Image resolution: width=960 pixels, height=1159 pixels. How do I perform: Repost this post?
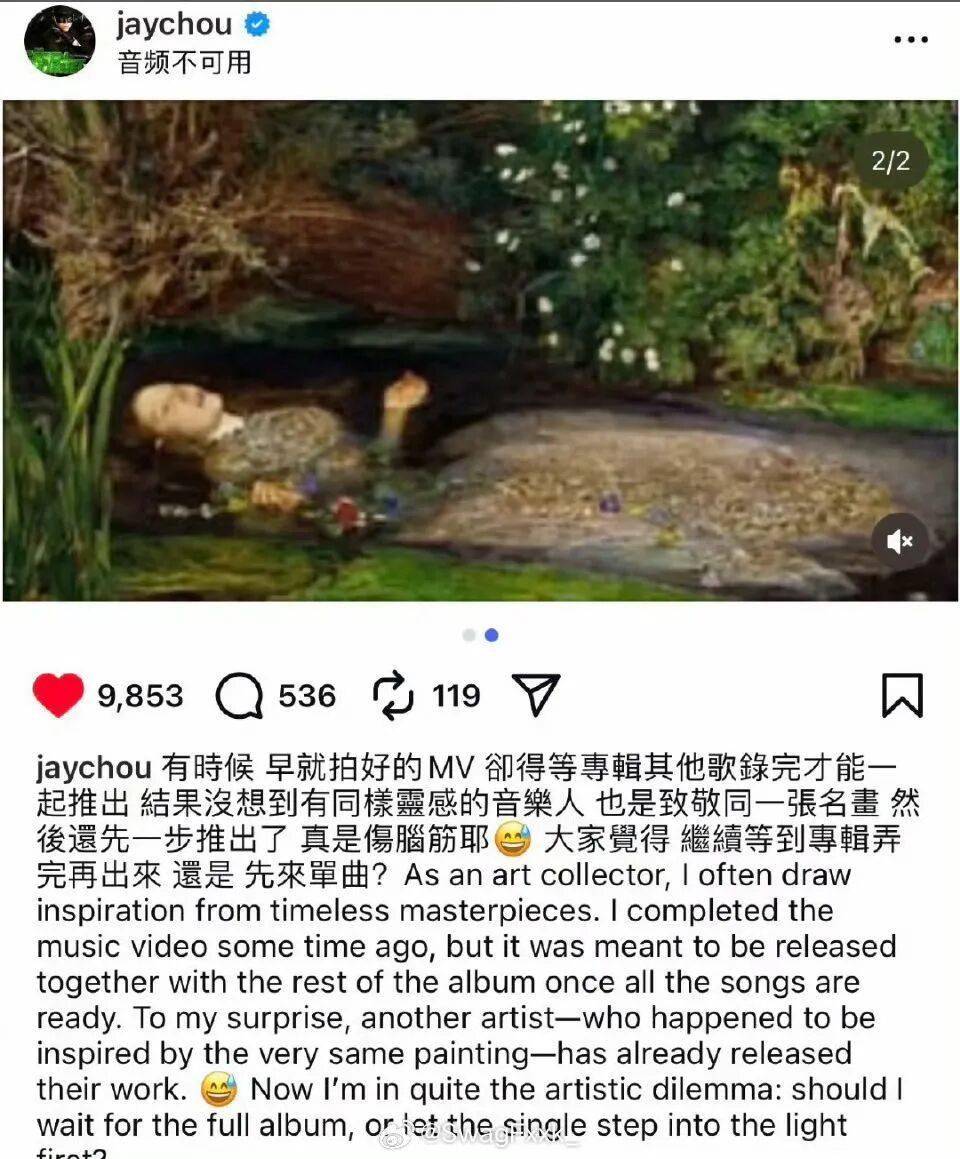pyautogui.click(x=393, y=696)
